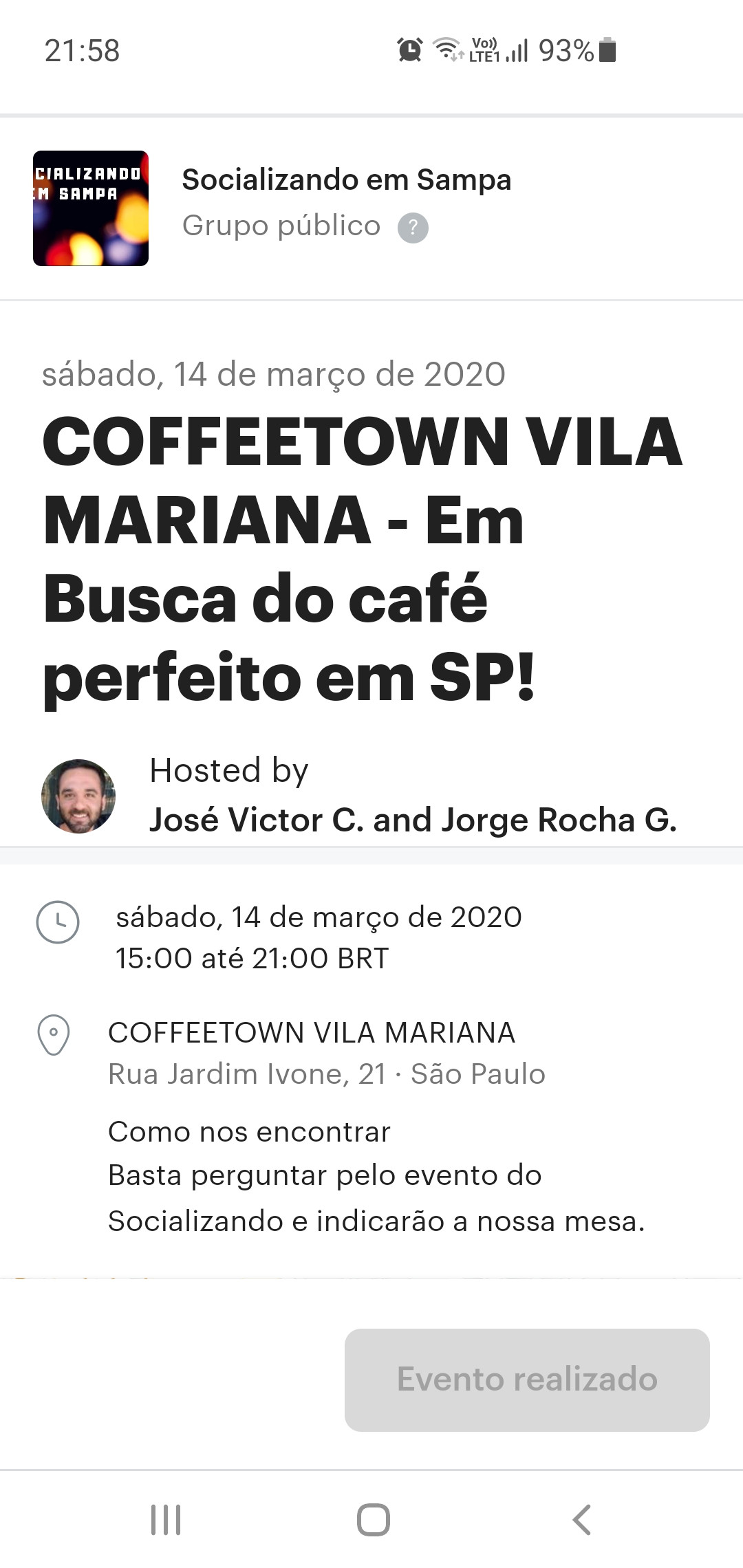
Task: Tap the 21:58 clock in status bar
Action: 83,50
